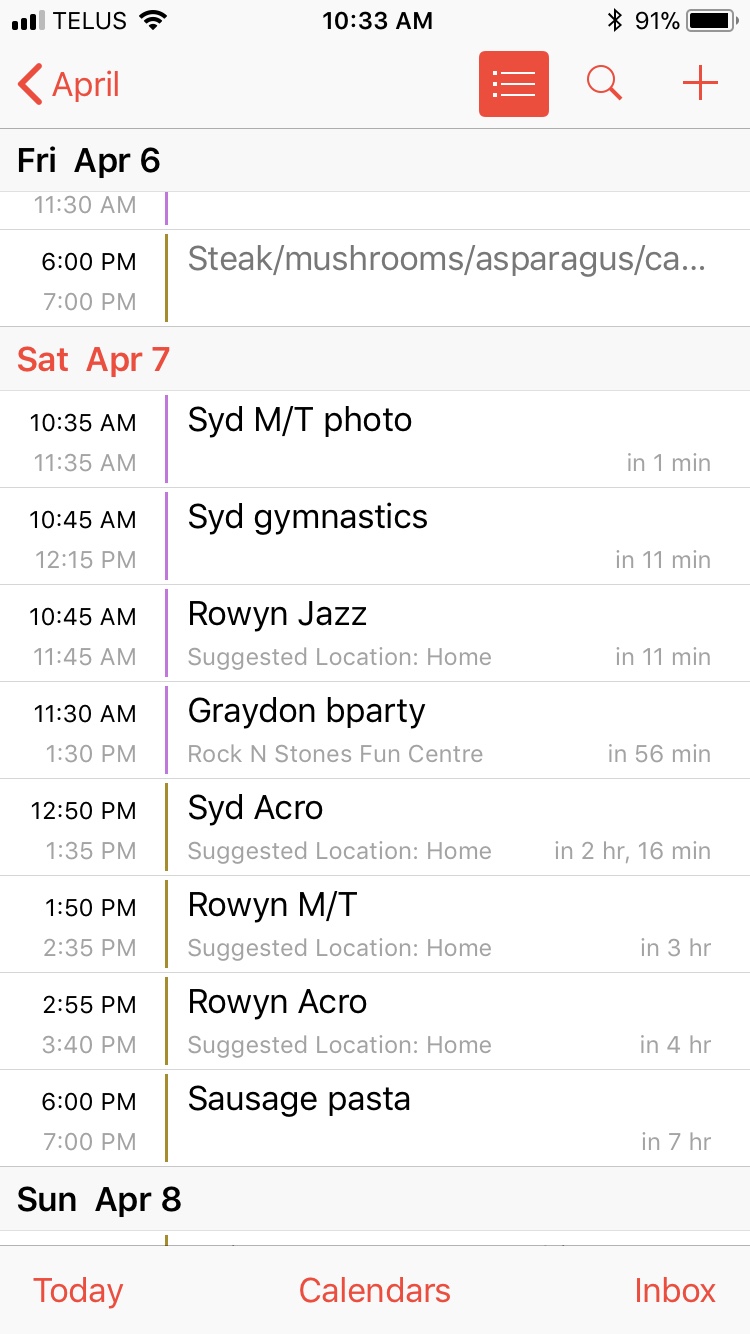Add a new calendar event
The width and height of the screenshot is (750, 1334).
point(700,84)
